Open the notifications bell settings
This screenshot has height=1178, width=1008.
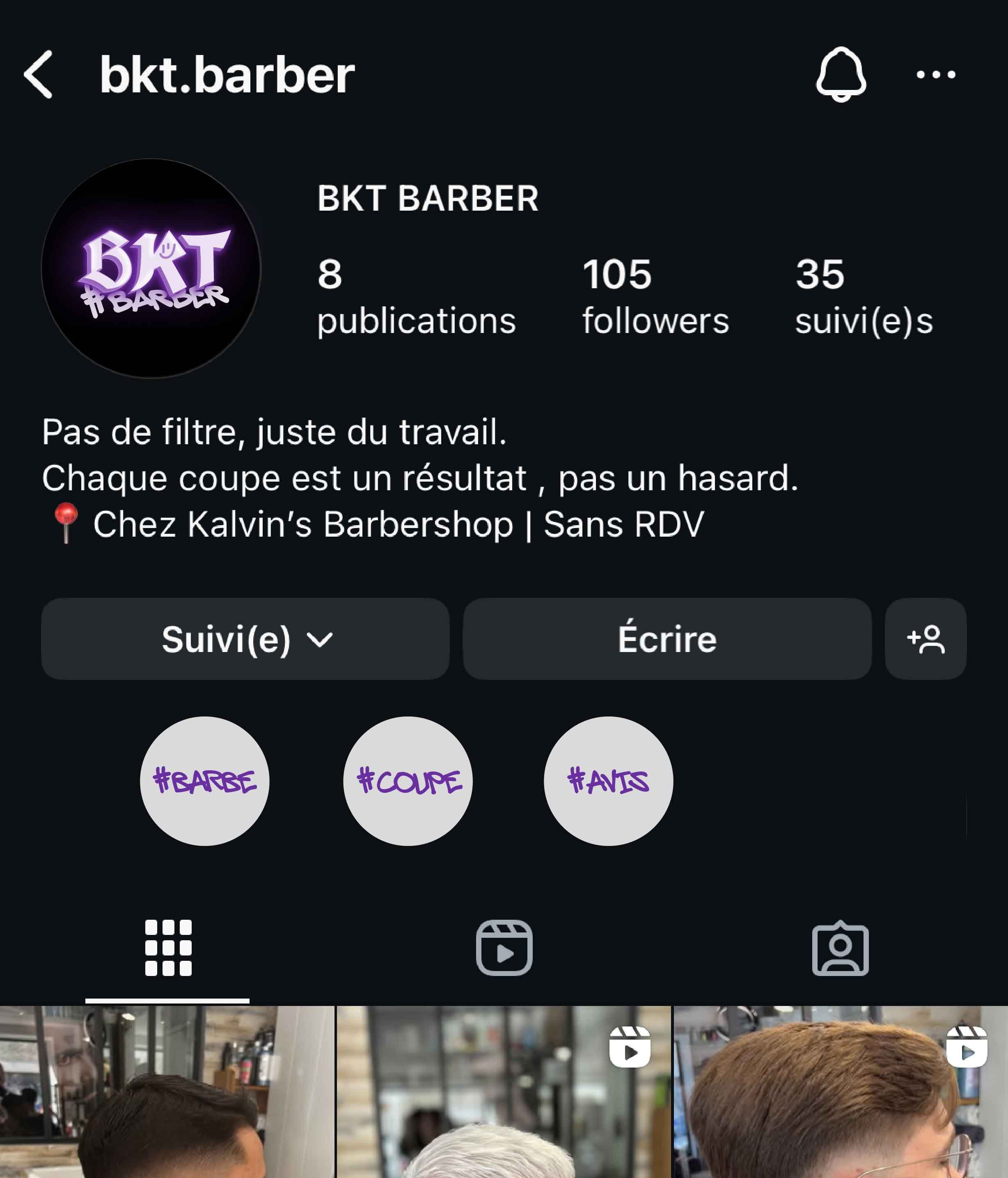pyautogui.click(x=841, y=74)
